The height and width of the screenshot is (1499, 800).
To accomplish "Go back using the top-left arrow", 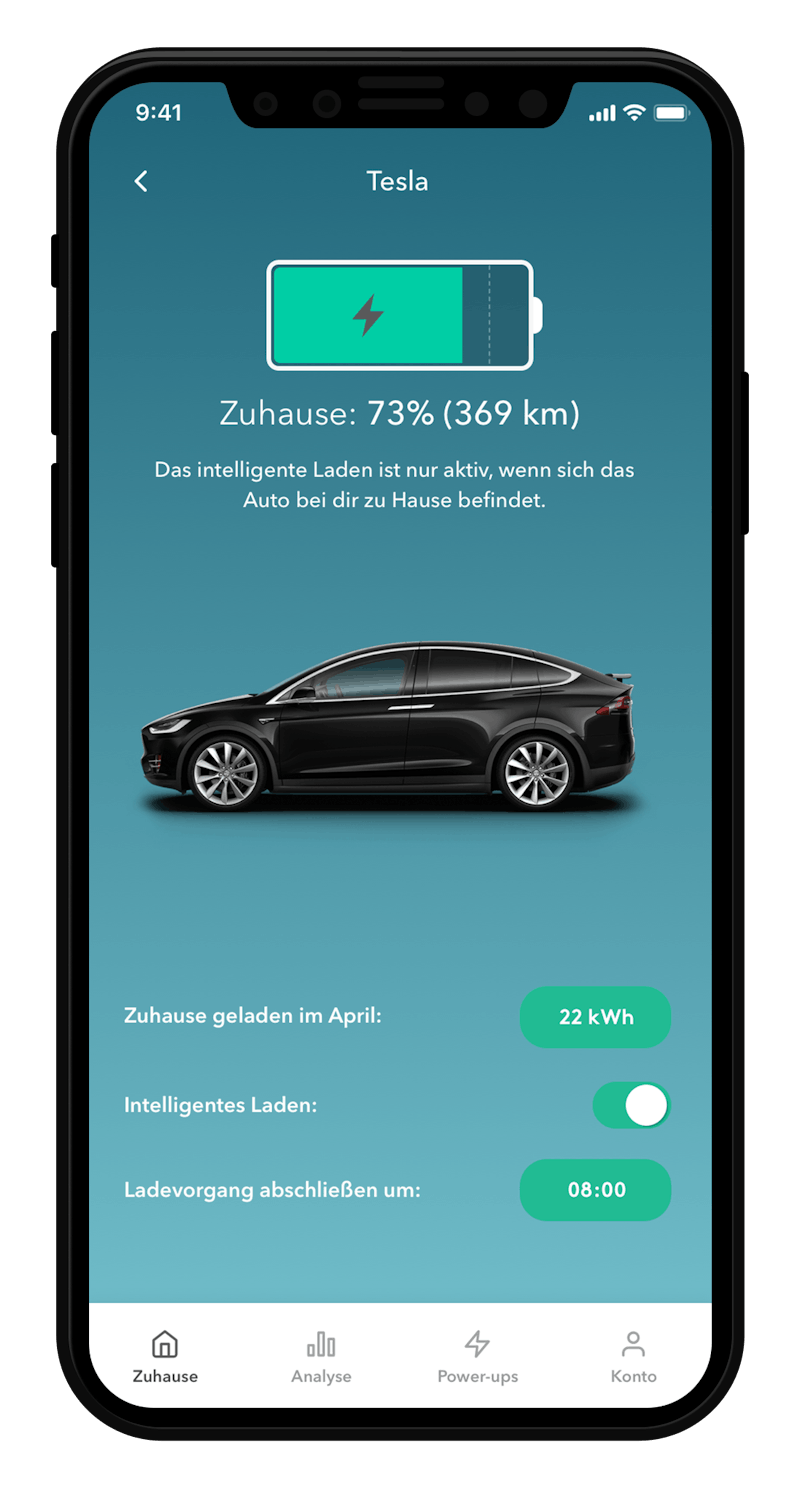I will pos(141,181).
